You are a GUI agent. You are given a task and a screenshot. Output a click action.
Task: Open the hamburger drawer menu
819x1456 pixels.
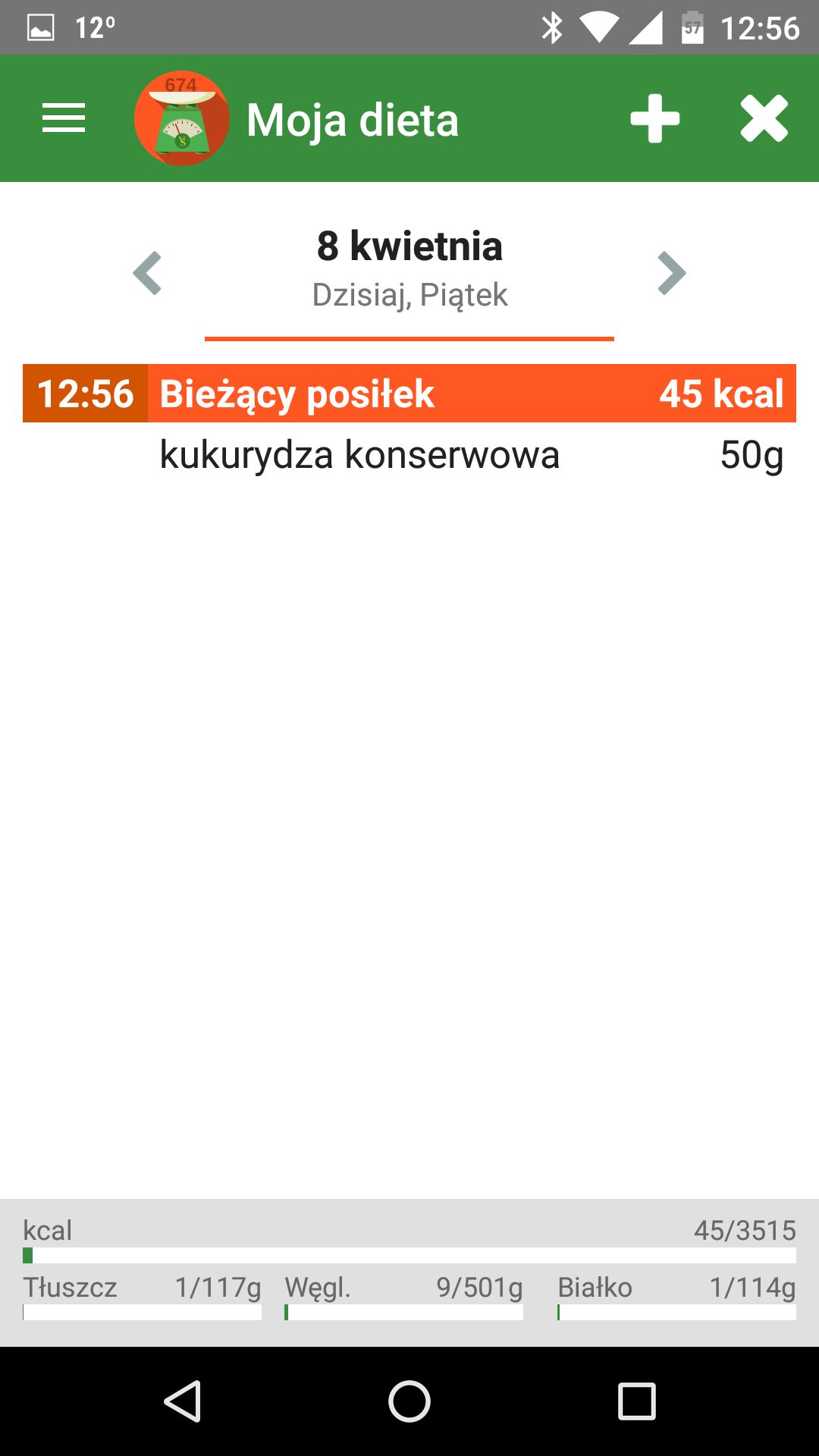coord(64,118)
